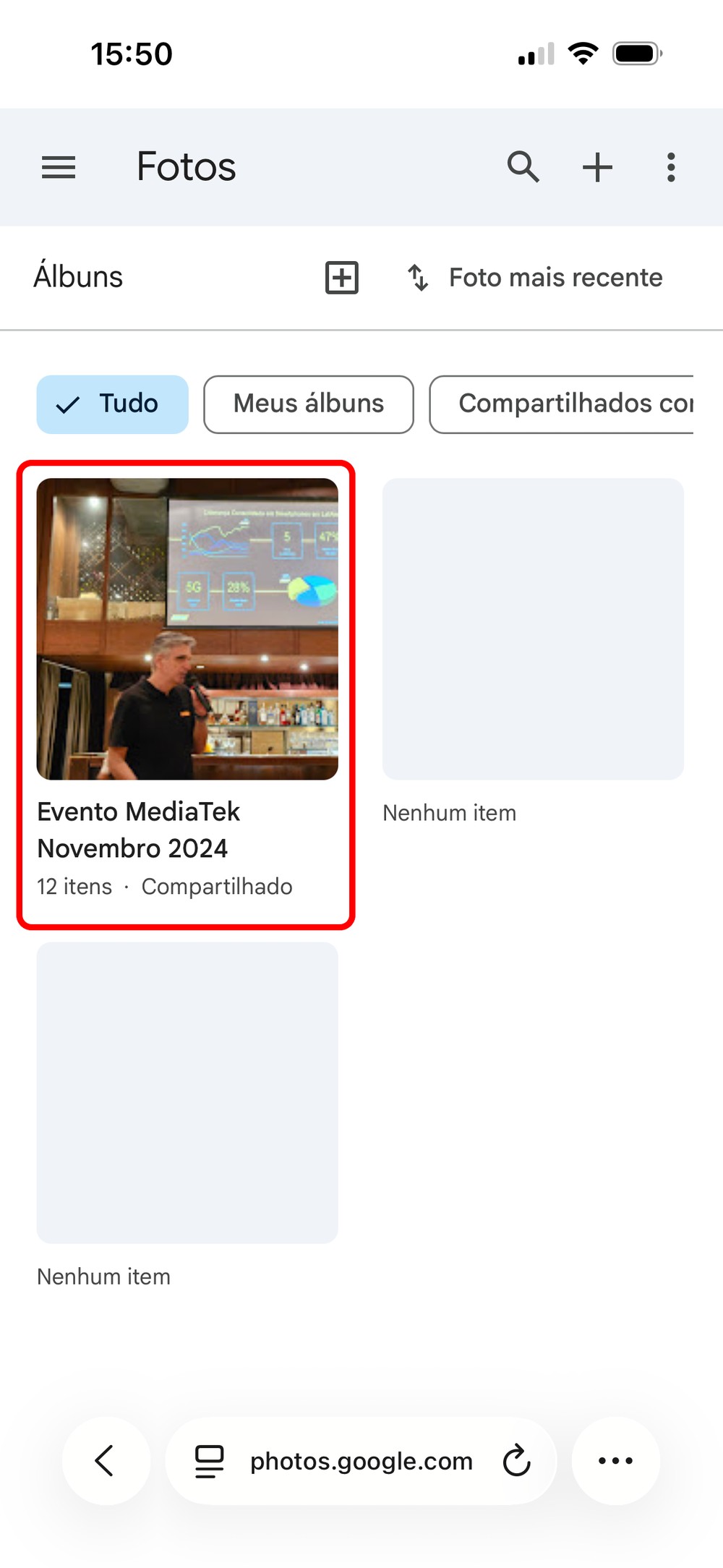The width and height of the screenshot is (723, 1568).
Task: Open the three-dot overflow menu
Action: pyautogui.click(x=671, y=167)
